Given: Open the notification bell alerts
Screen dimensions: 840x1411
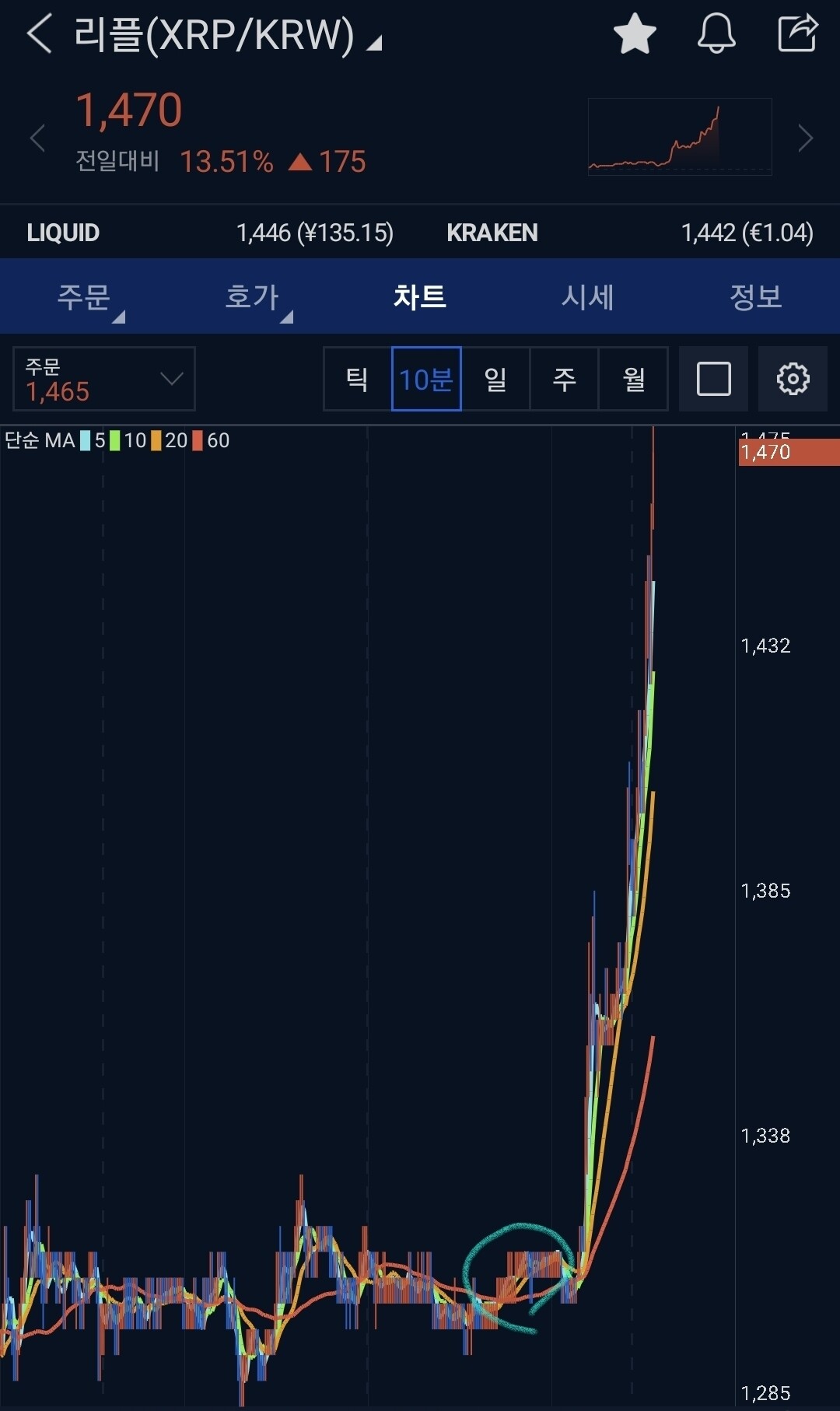Looking at the screenshot, I should pos(716,33).
